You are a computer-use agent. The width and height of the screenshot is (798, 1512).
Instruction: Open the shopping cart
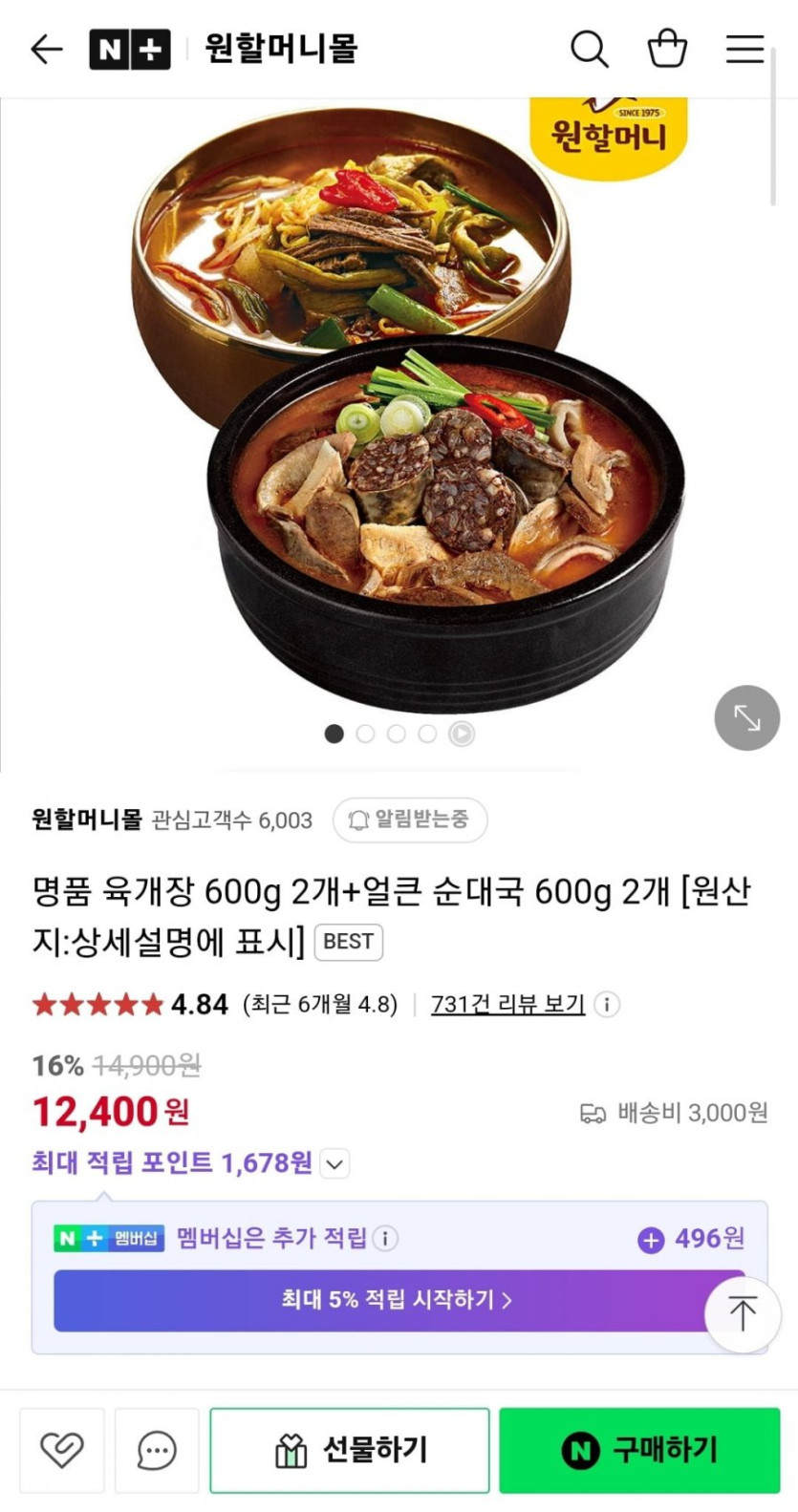tap(667, 49)
